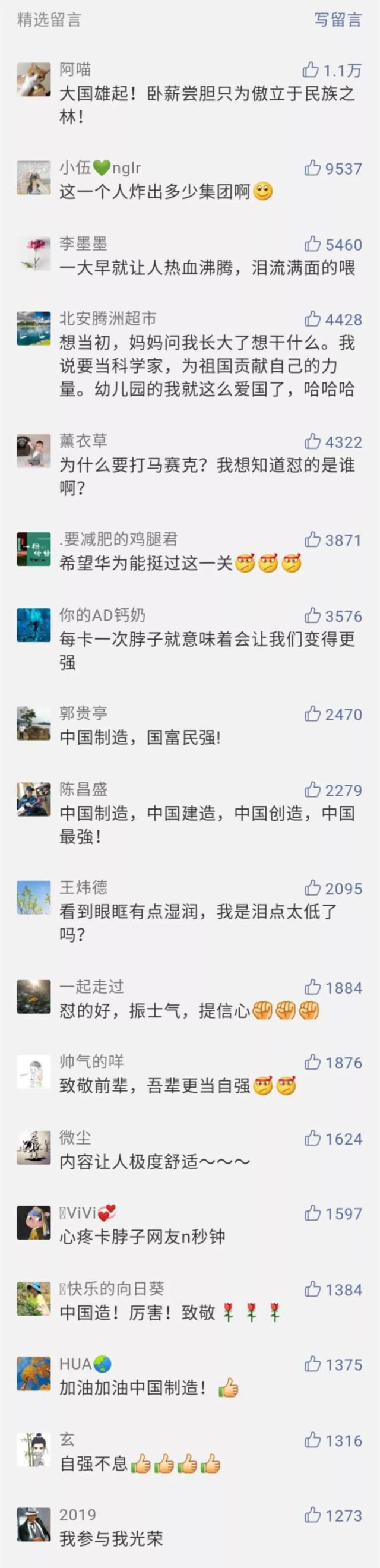Tap 写留言 to write a comment

click(x=337, y=20)
